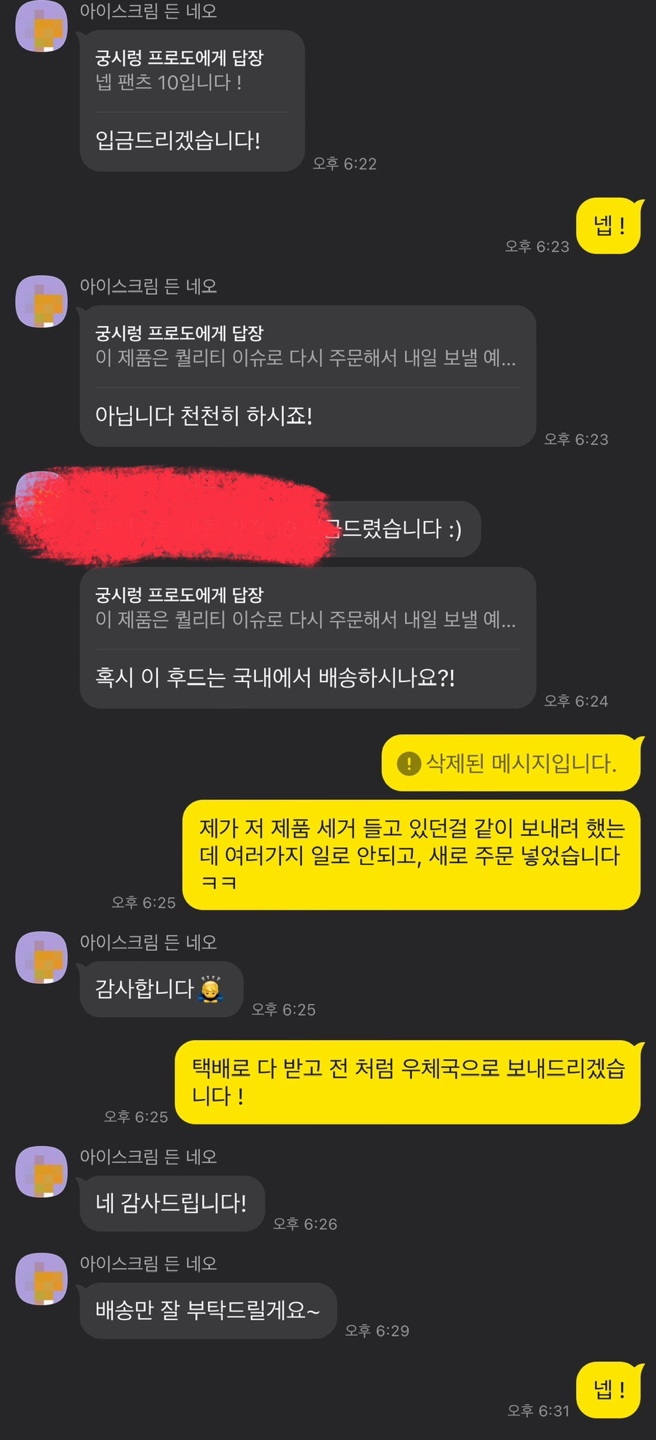Open the quoted reply above 아닙니다 천천히 하시죠
Viewport: 656px width, 1440px height.
305,346
